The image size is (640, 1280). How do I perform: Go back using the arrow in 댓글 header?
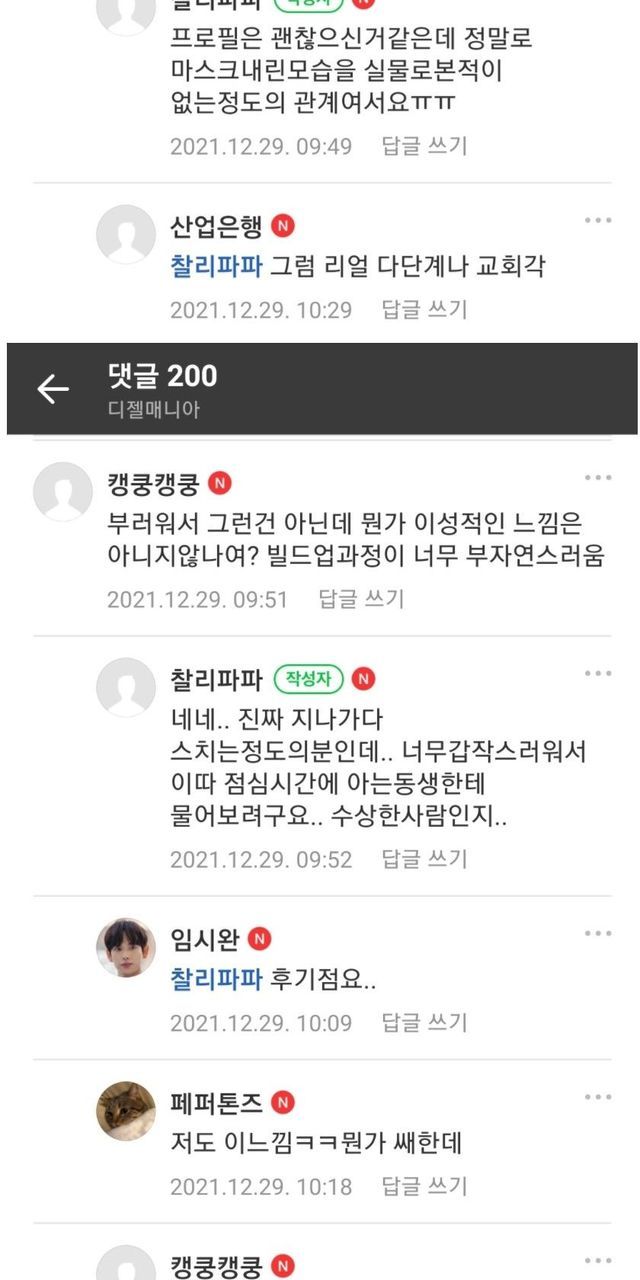[x=53, y=389]
